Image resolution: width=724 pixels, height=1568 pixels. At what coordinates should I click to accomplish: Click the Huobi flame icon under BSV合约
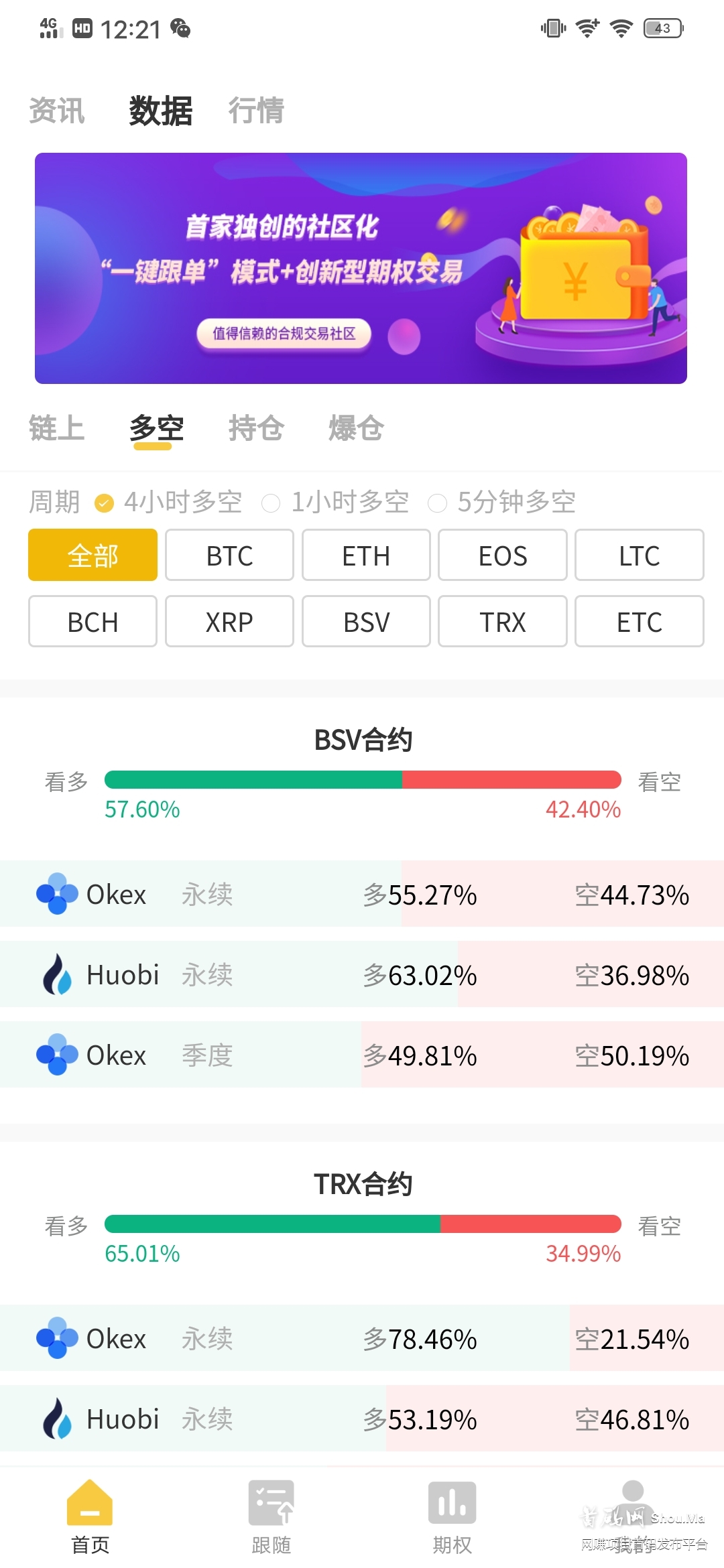pos(56,975)
